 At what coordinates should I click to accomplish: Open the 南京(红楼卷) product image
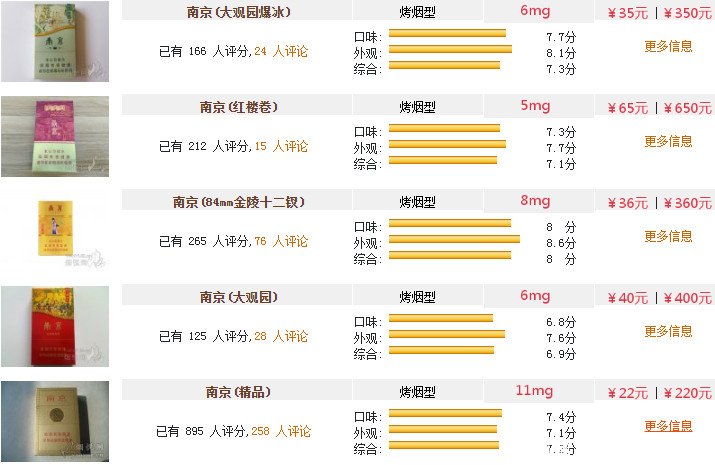[40, 136]
